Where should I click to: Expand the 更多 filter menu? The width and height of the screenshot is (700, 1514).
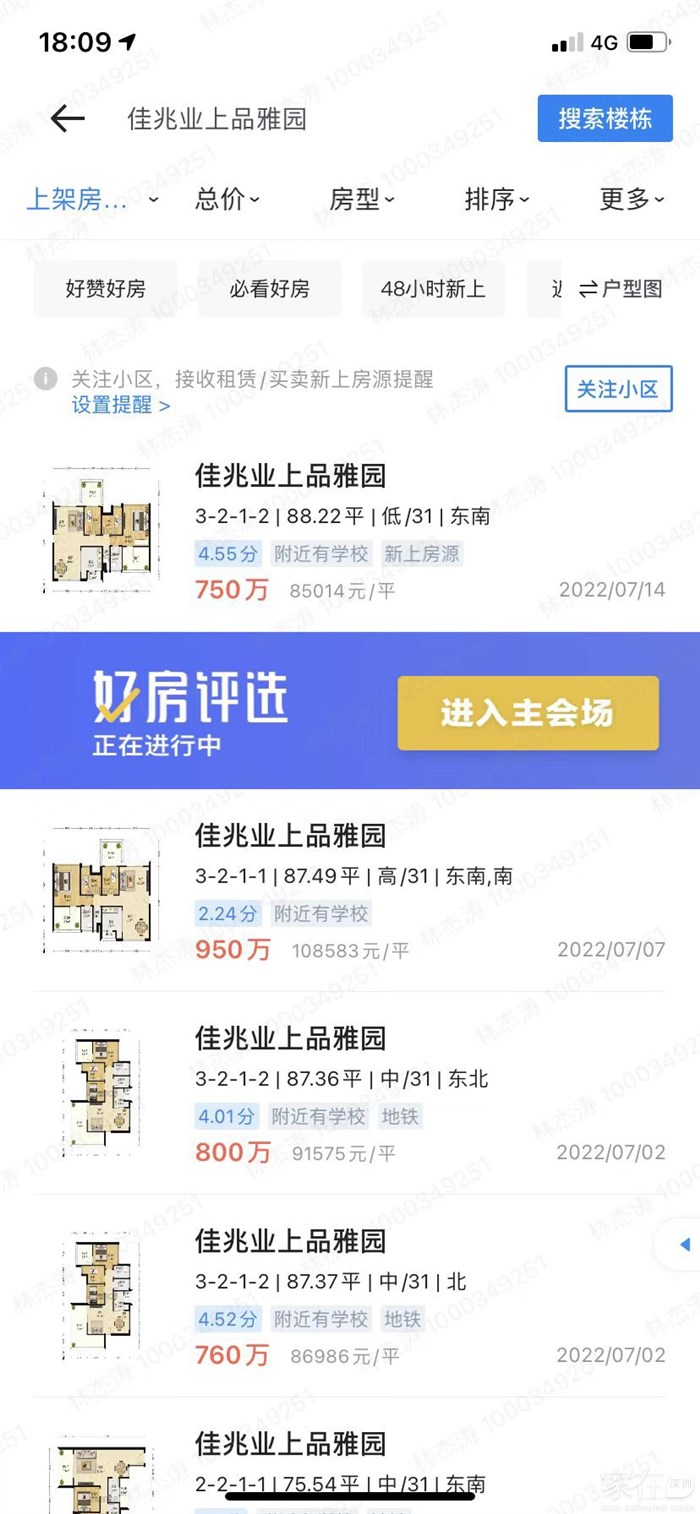click(x=631, y=199)
